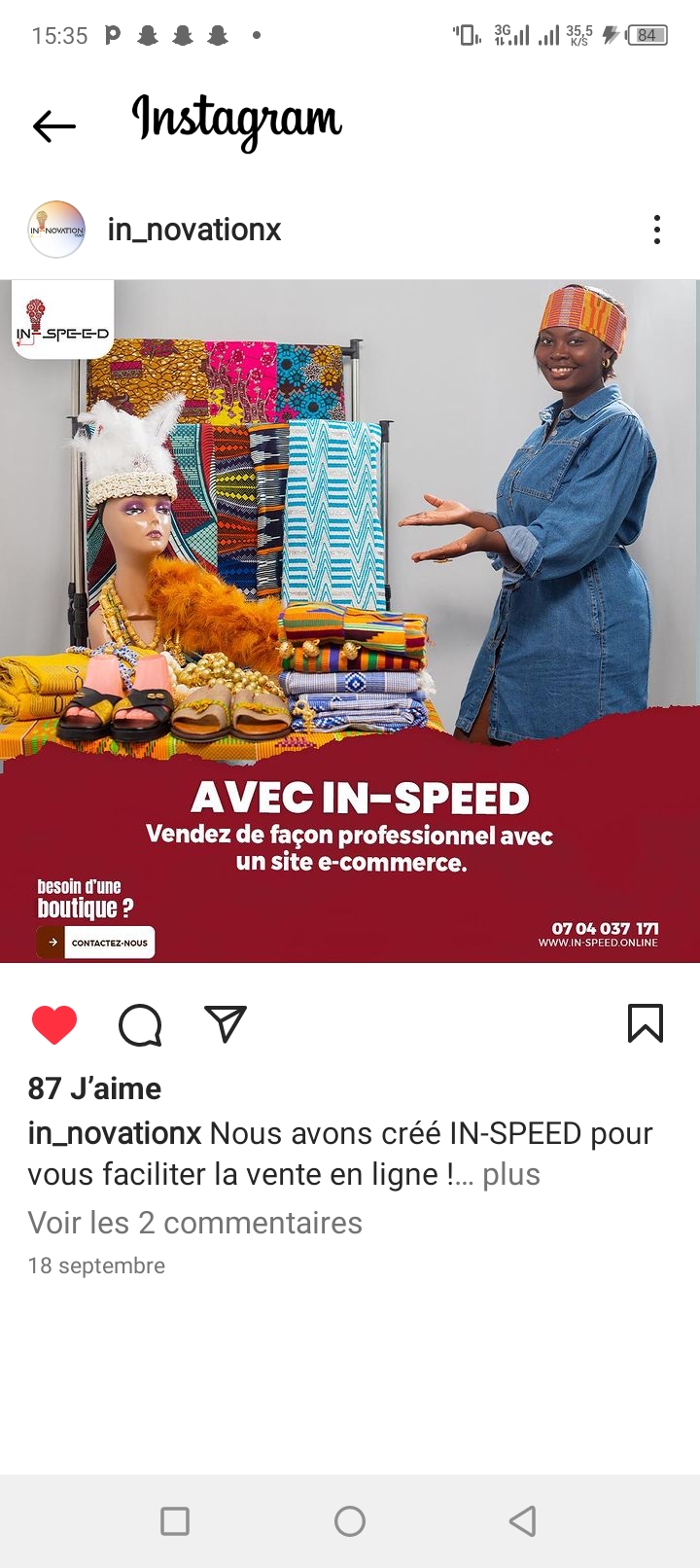Expand caption with plus link
Screen dimensions: 700x1568
coord(510,1174)
